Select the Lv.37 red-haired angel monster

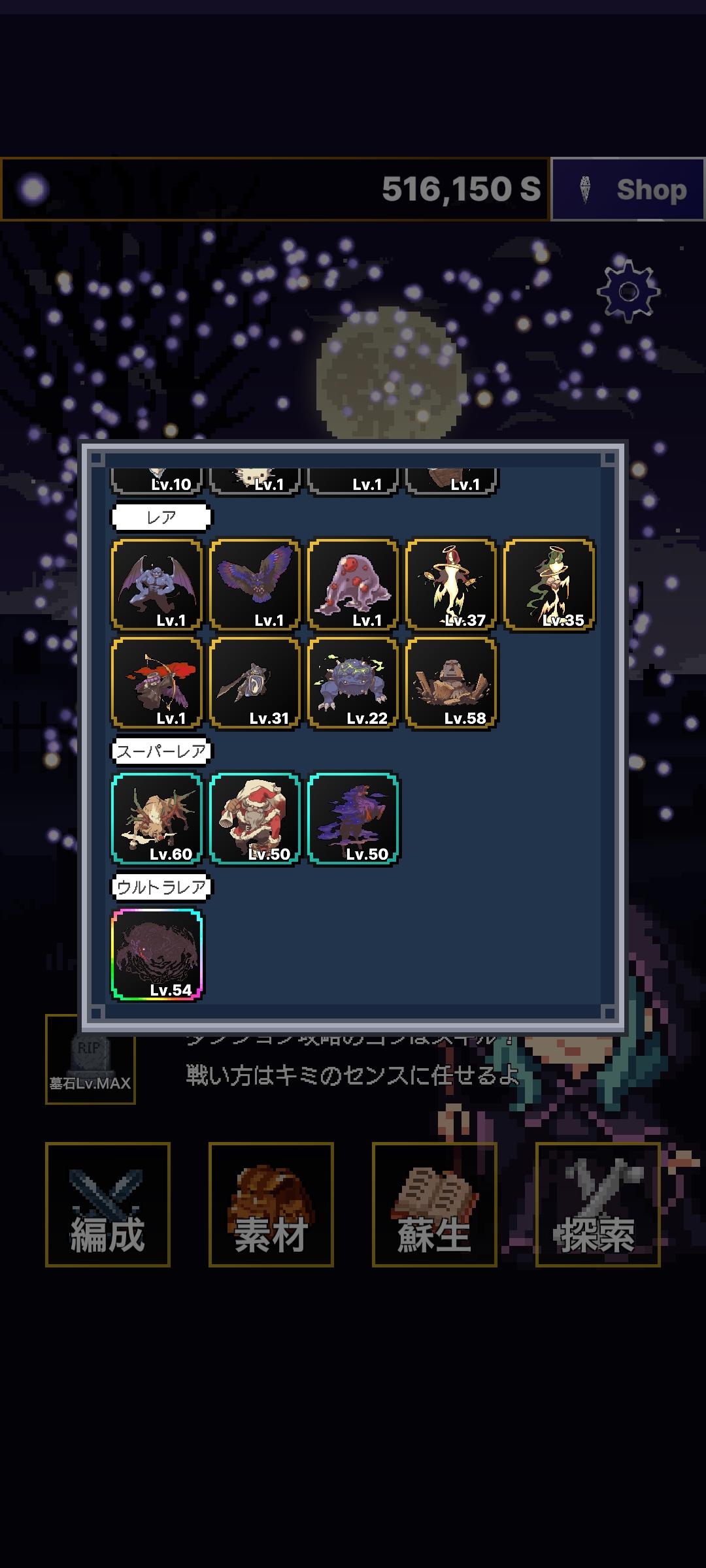(x=451, y=585)
